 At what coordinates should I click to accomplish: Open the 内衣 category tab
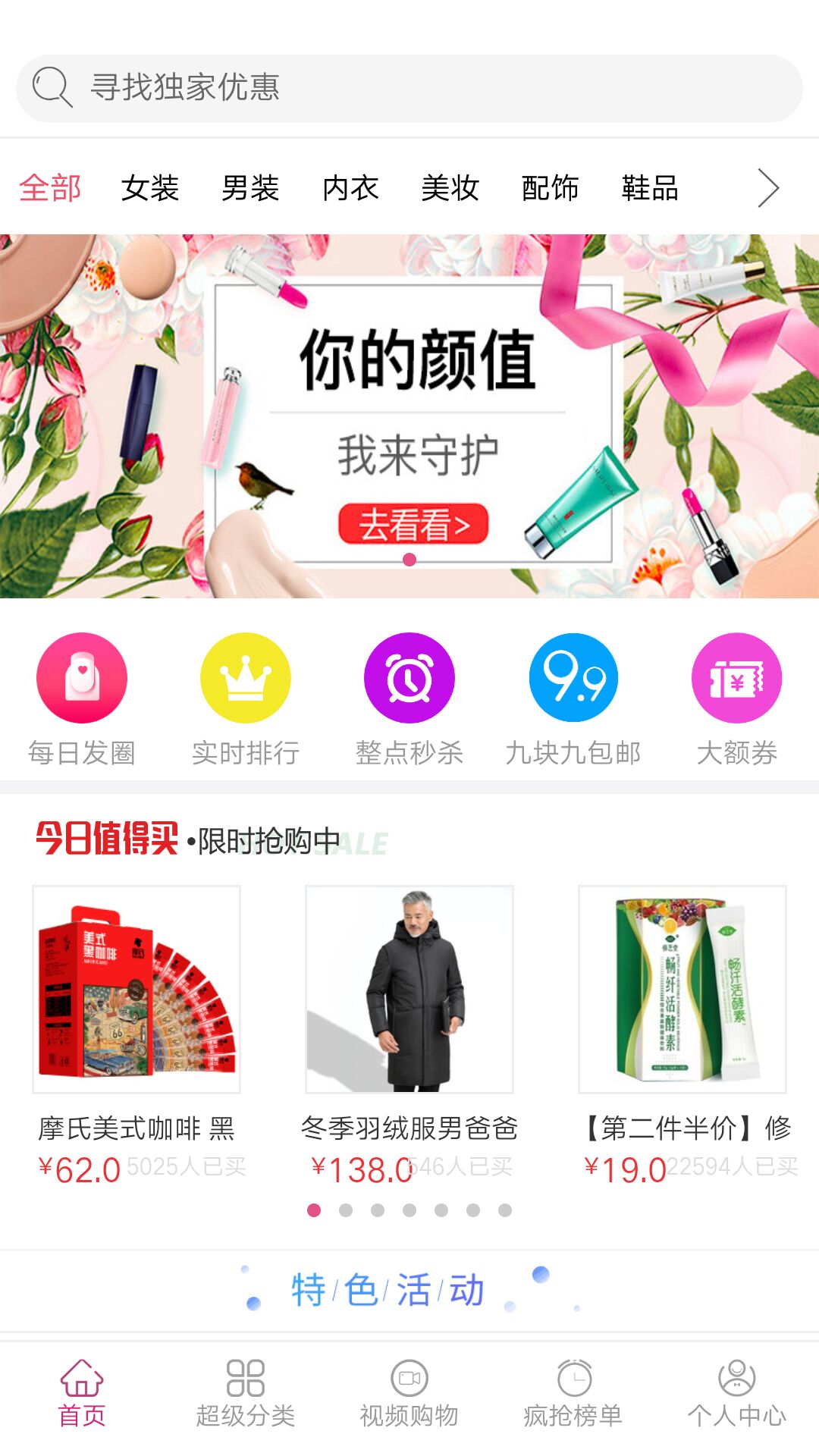pyautogui.click(x=350, y=188)
